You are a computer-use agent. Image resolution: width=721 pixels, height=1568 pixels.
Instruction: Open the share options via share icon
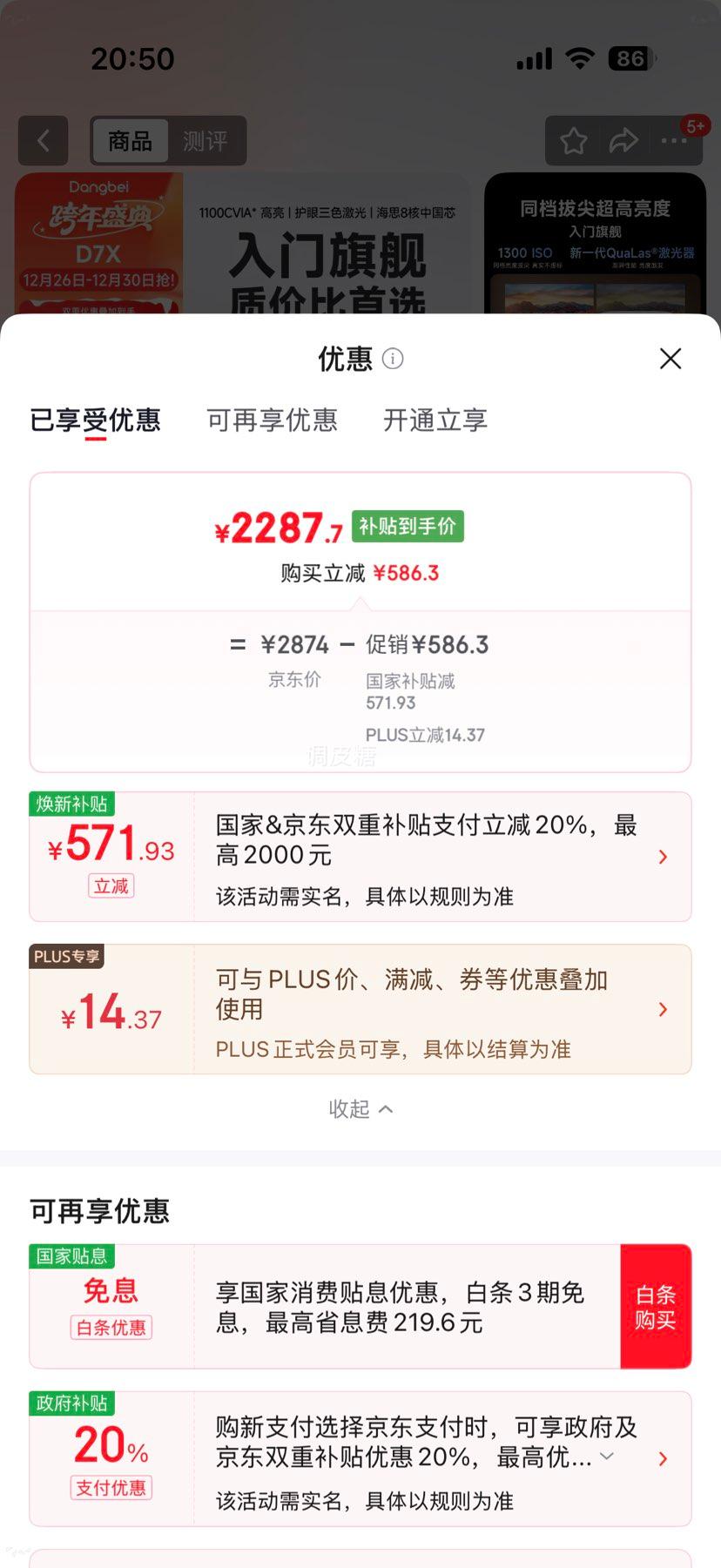coord(623,140)
